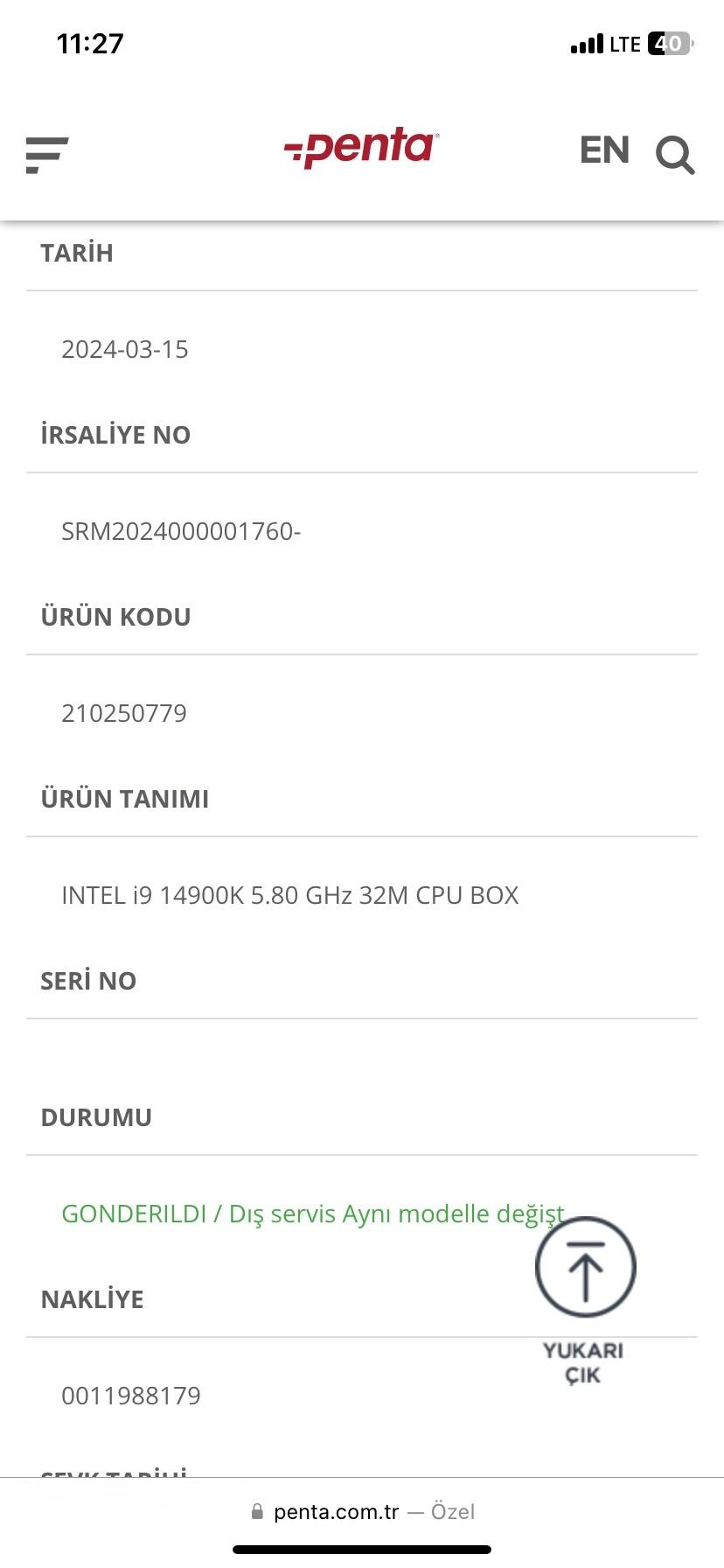724x1568 pixels.
Task: Tap Yukarı Çık to return to top
Action: [585, 1300]
